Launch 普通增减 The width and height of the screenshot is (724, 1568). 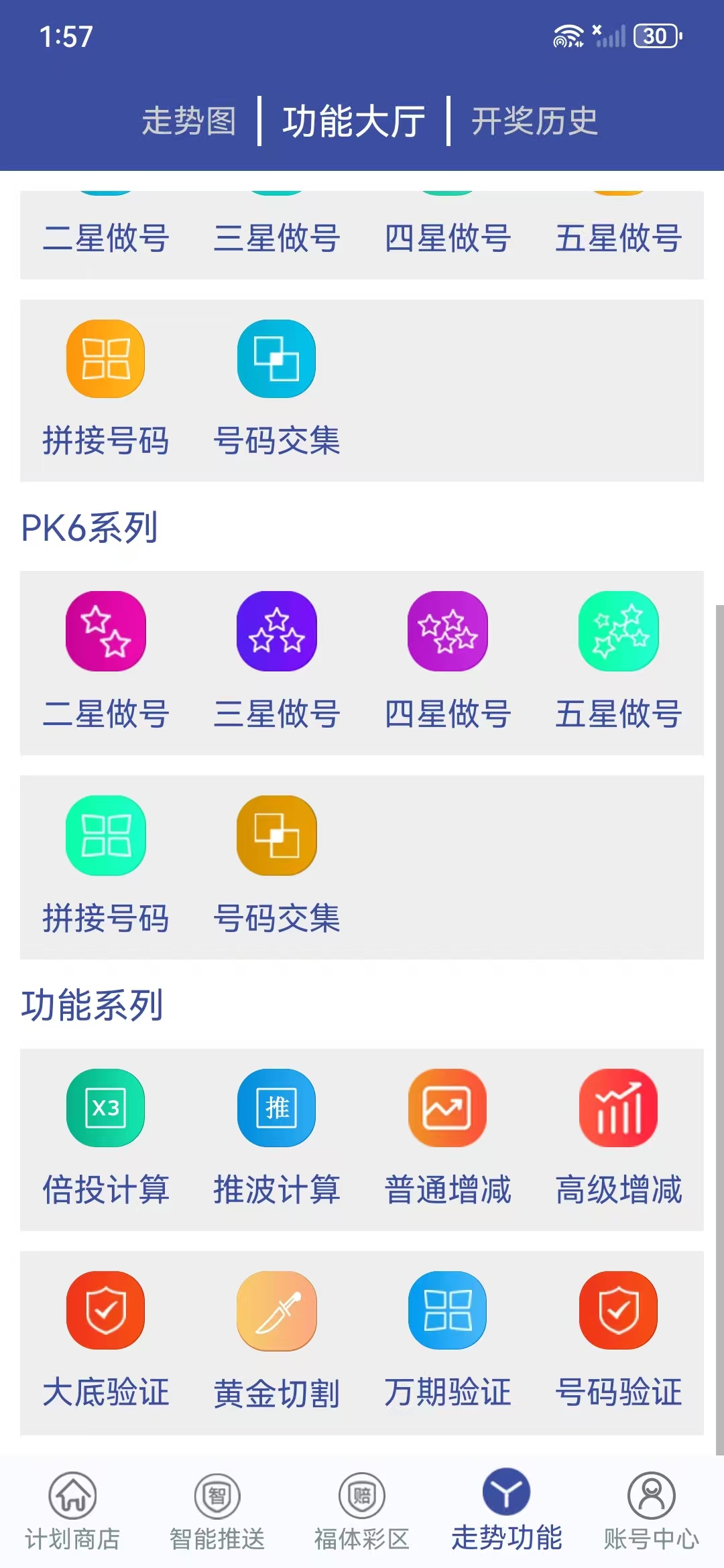coord(448,1108)
